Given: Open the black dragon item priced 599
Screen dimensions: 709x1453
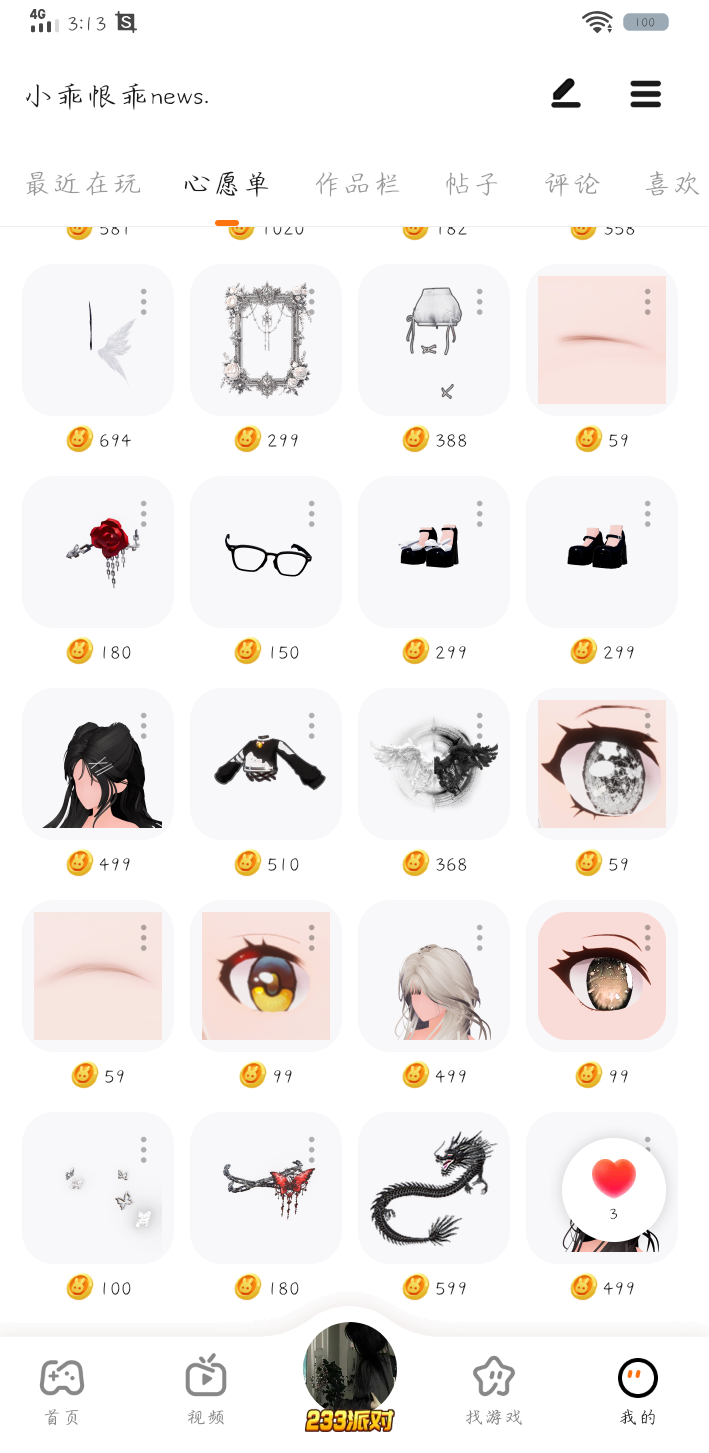Looking at the screenshot, I should tap(434, 1188).
